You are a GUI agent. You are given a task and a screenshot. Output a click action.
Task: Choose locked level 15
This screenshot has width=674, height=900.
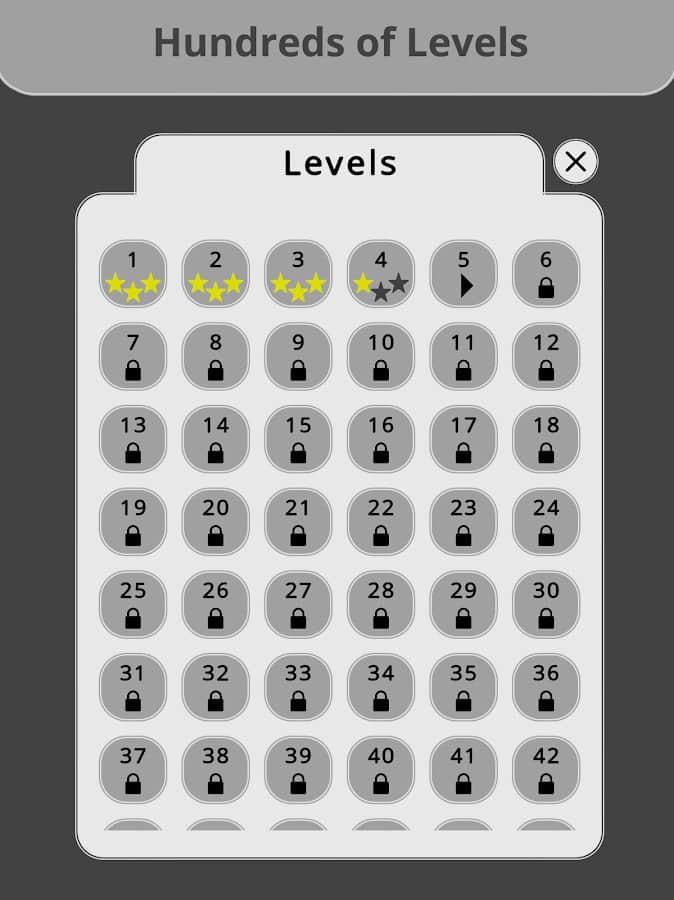[298, 439]
